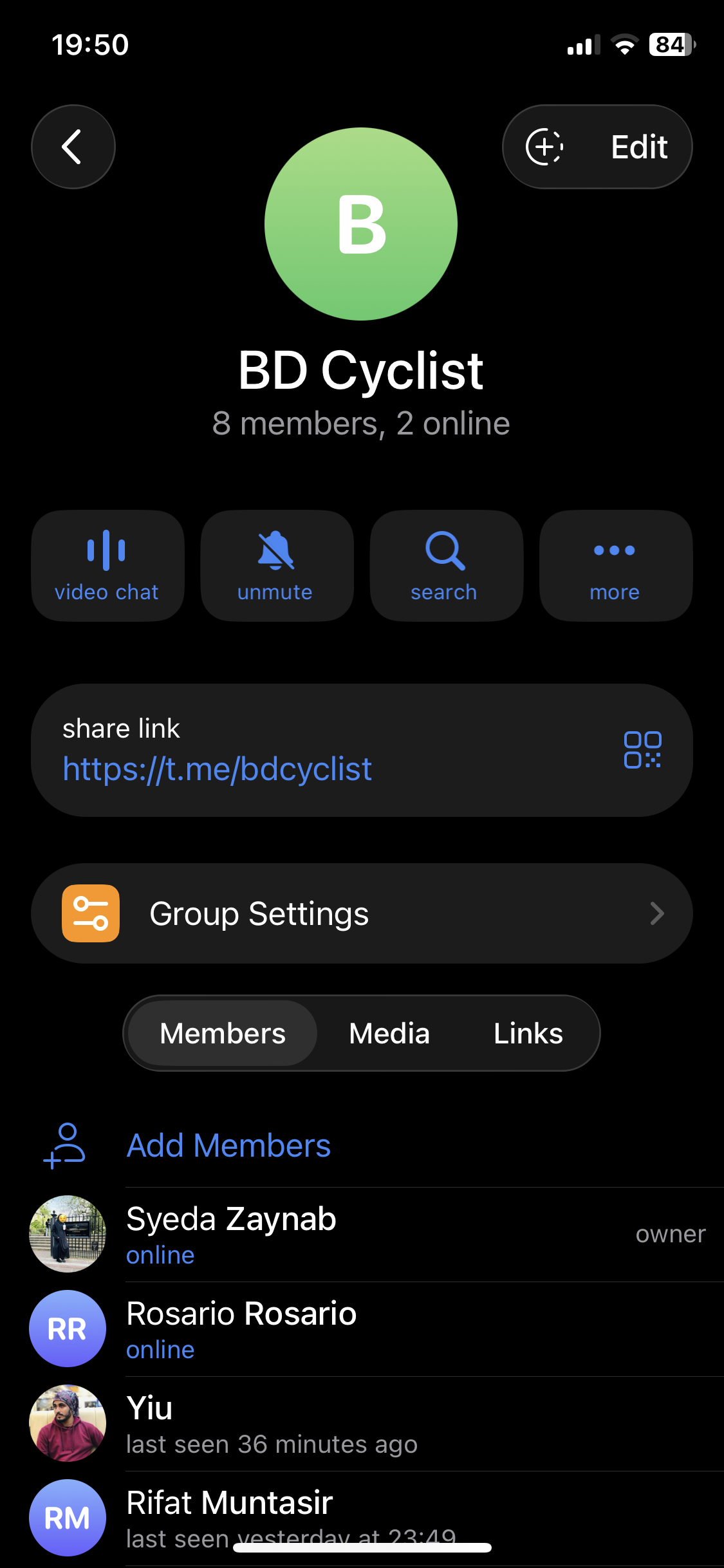Tap Rifat Muntasir's RM avatar
Image resolution: width=724 pixels, height=1568 pixels.
[67, 1517]
